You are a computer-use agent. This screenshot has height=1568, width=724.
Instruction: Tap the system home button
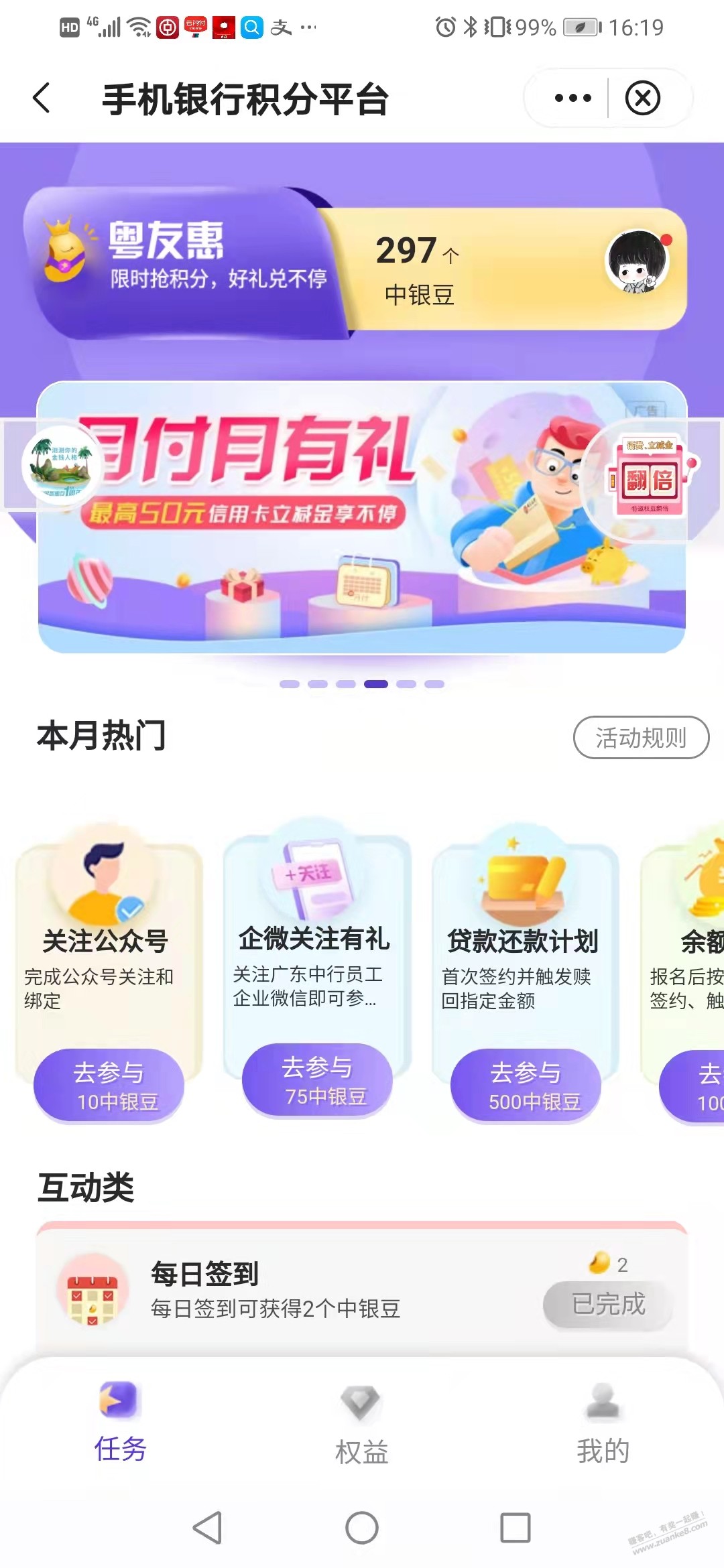point(361,1528)
